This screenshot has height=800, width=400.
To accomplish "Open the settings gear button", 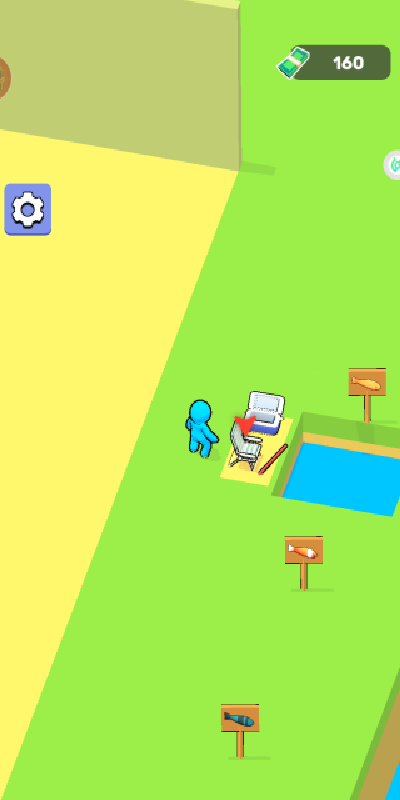I will coord(28,209).
